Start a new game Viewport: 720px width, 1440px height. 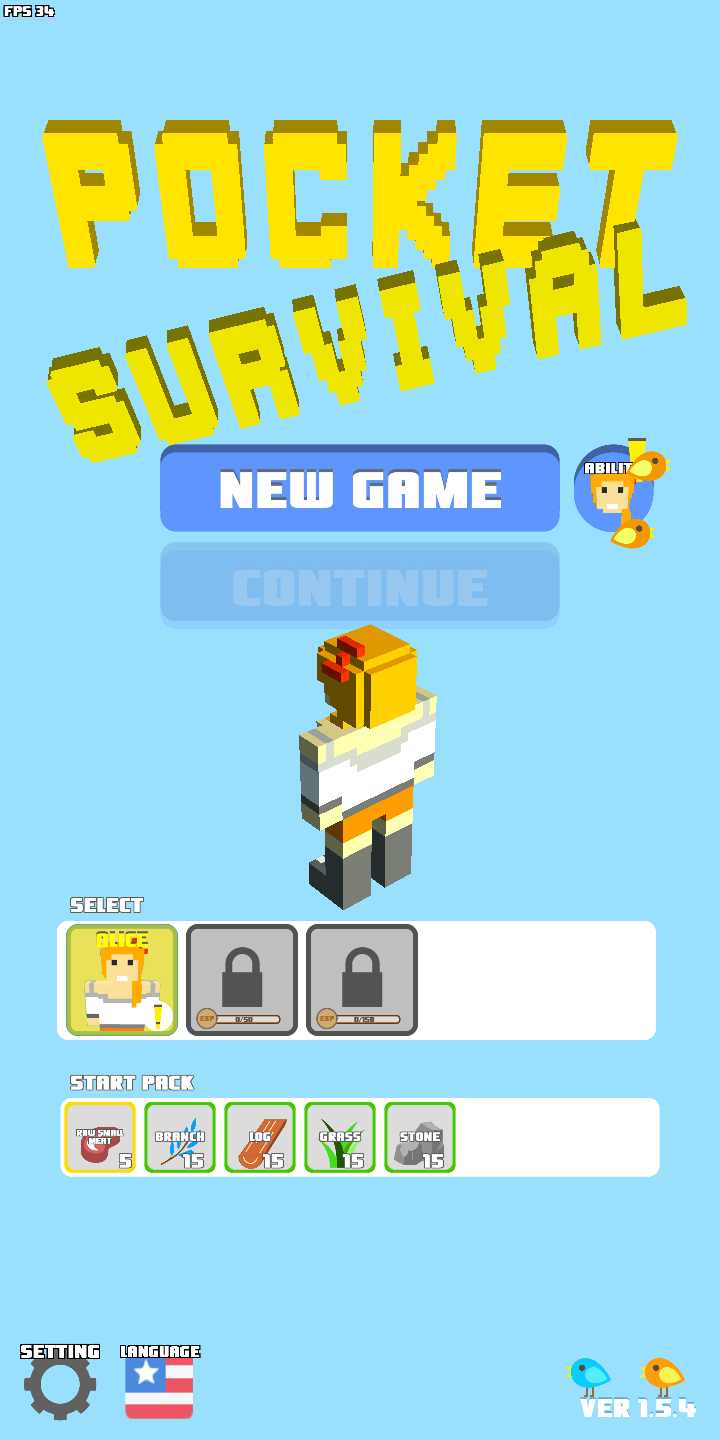pos(360,489)
